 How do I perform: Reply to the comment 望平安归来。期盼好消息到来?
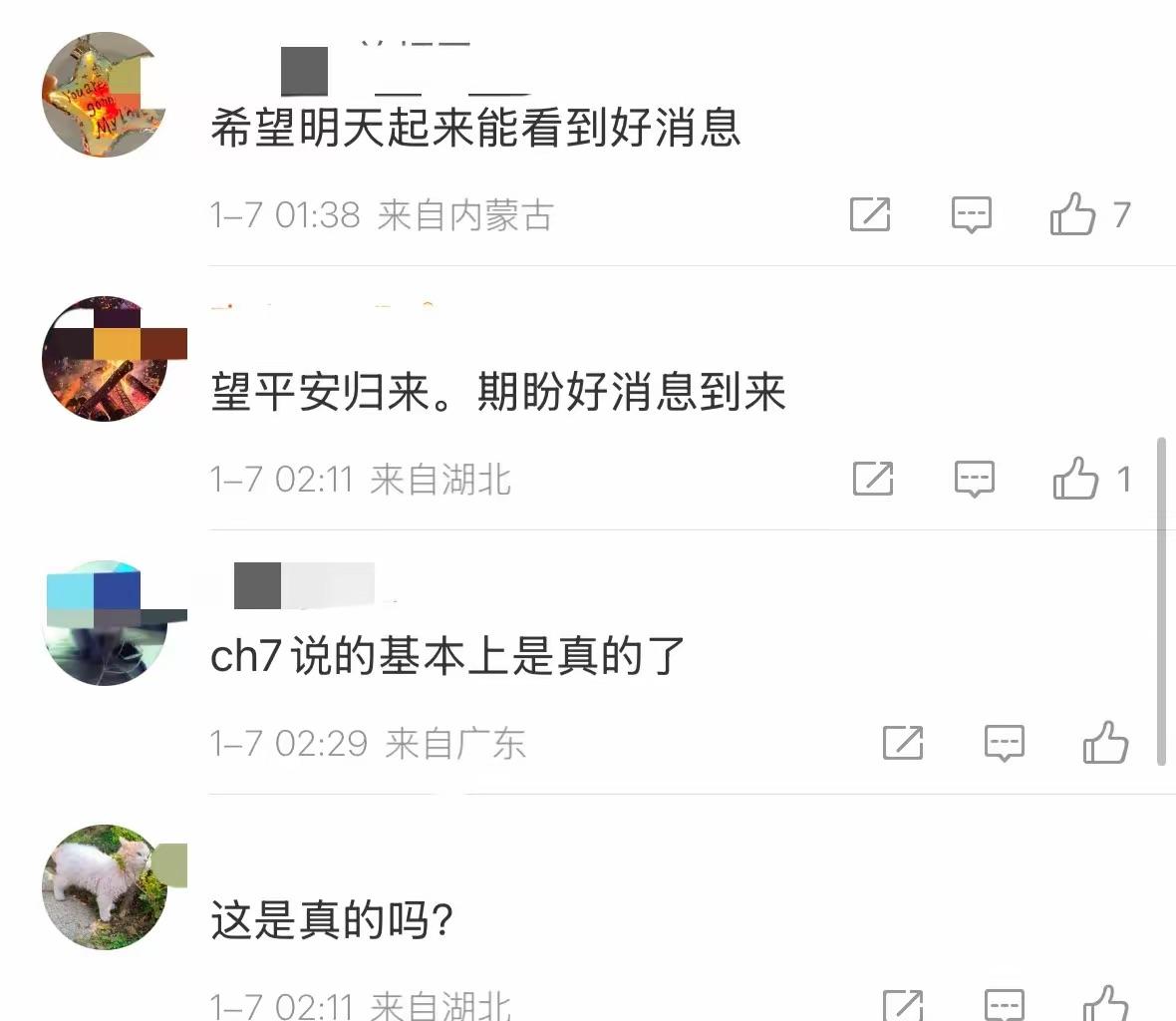click(974, 479)
